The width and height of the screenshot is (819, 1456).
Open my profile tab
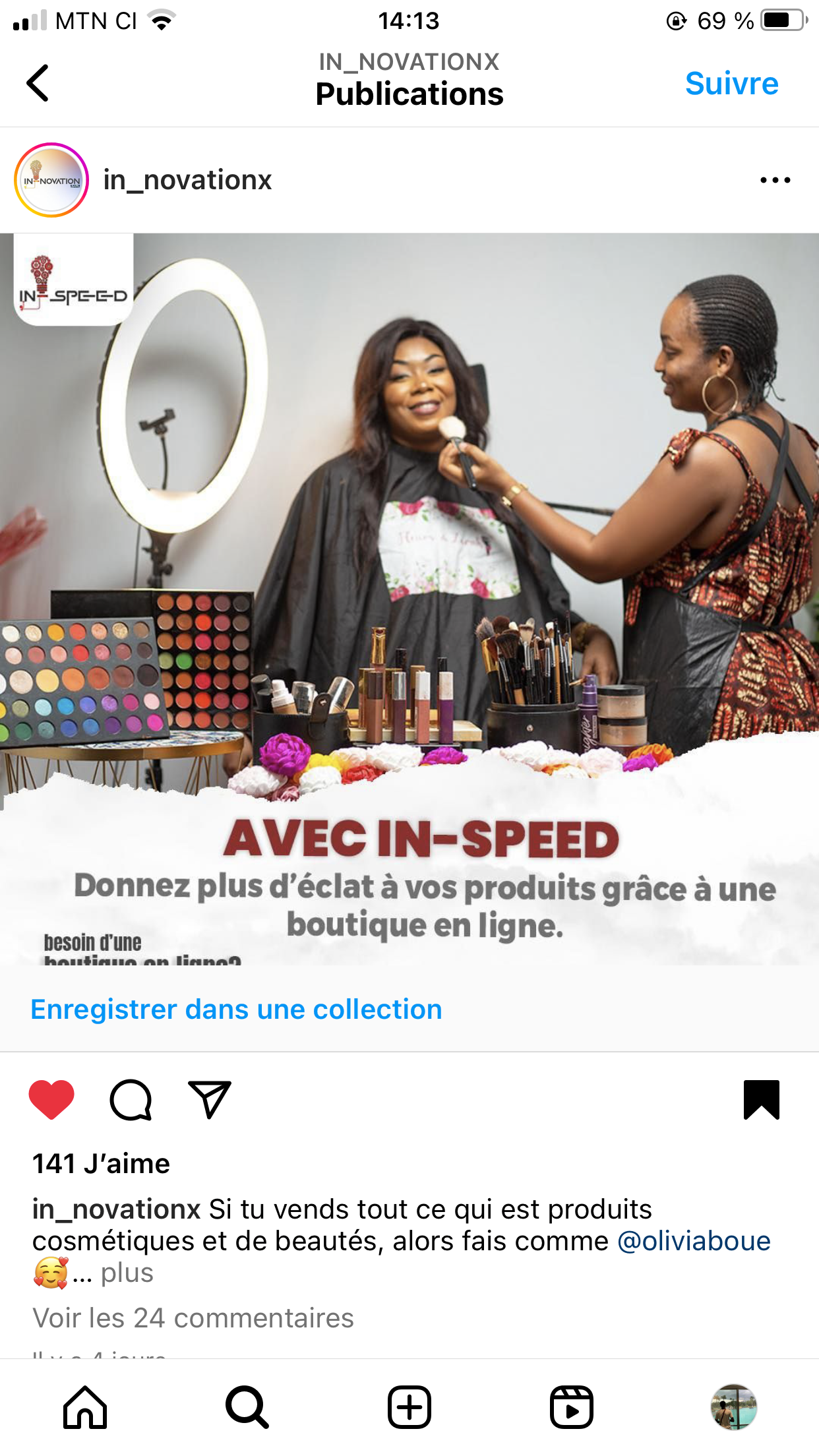tap(733, 1407)
